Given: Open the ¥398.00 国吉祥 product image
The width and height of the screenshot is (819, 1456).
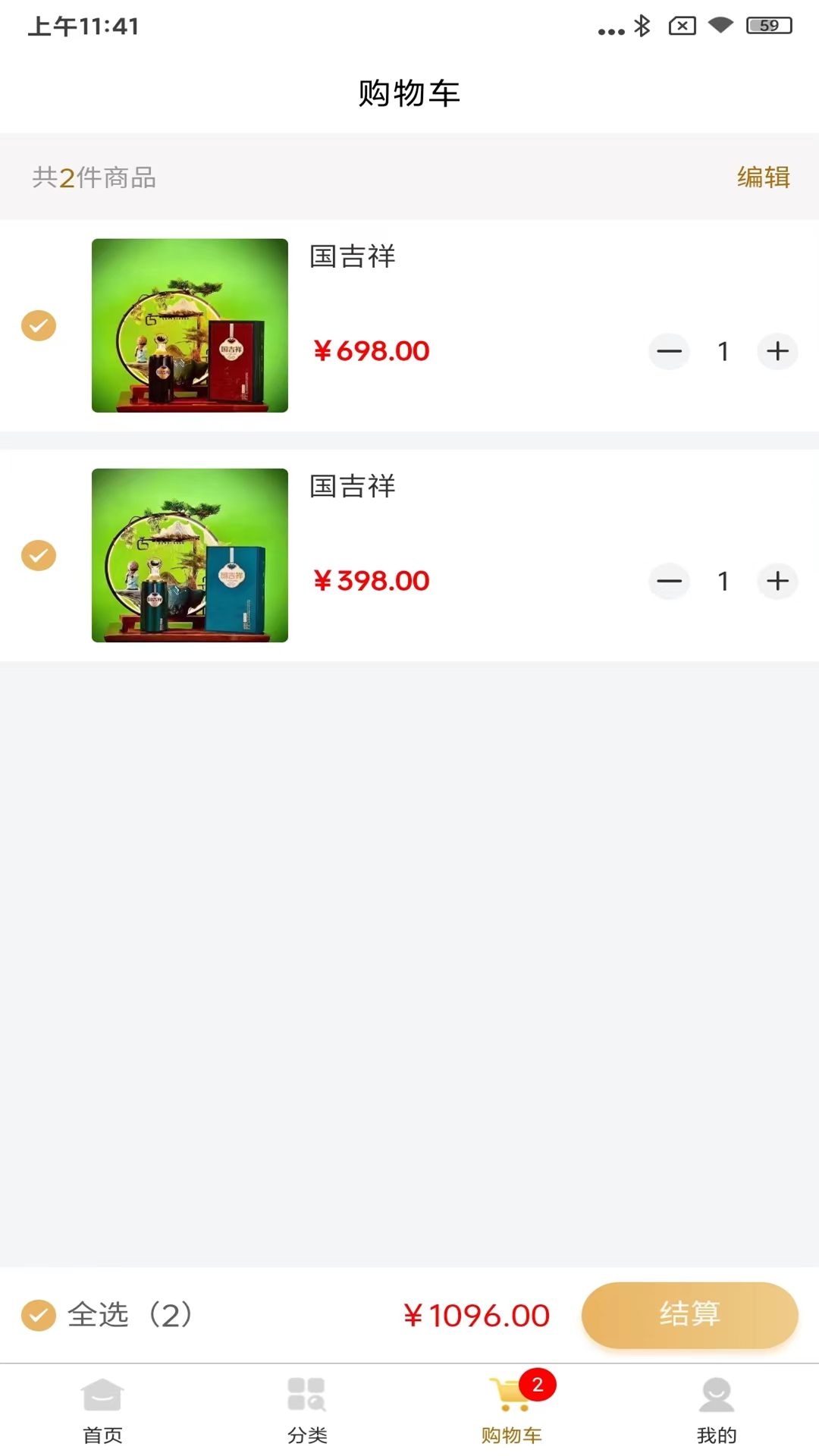Looking at the screenshot, I should click(190, 556).
